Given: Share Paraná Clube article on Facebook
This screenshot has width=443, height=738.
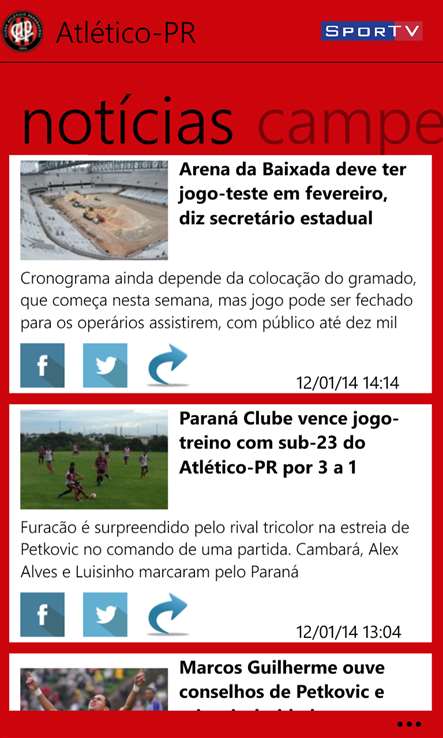Looking at the screenshot, I should point(42,614).
